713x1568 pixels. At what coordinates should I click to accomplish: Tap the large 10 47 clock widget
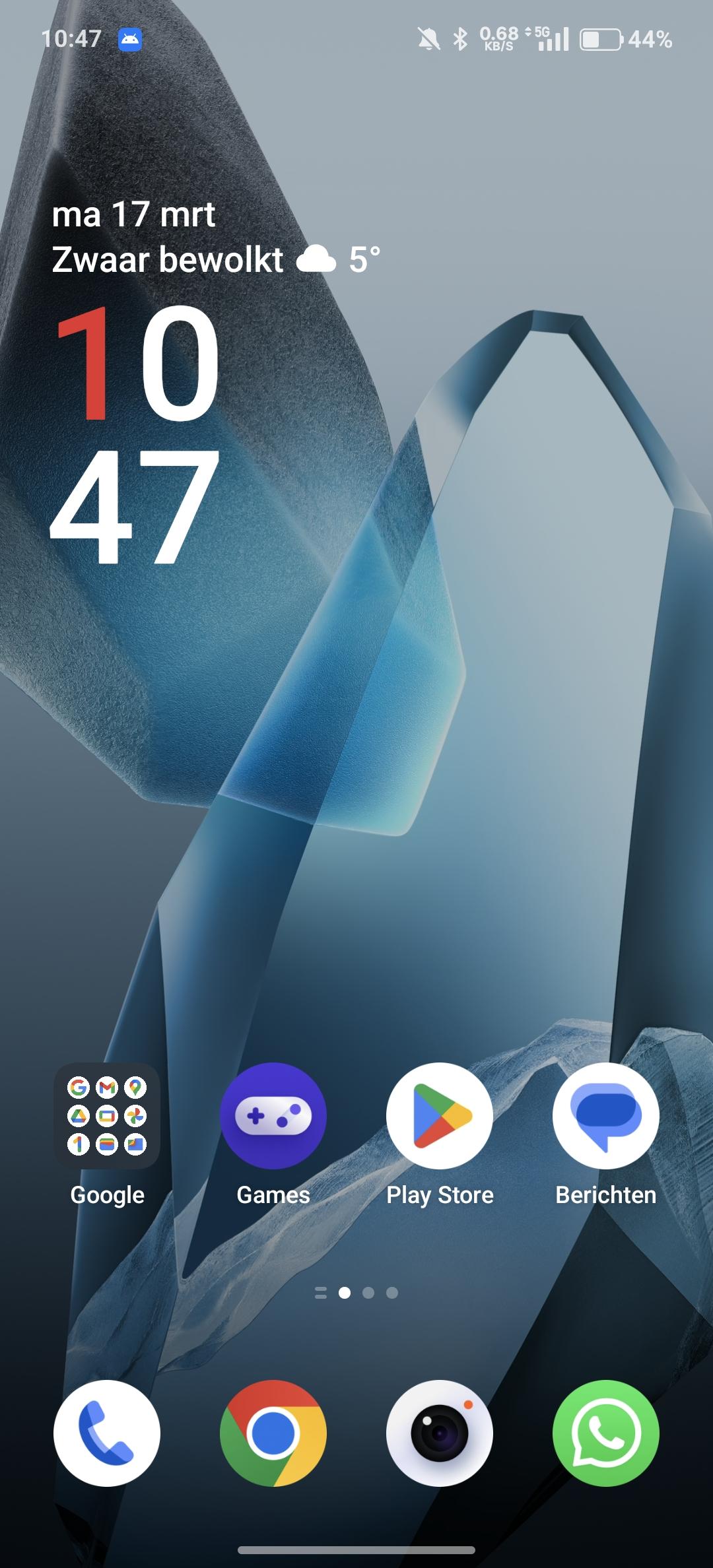(135, 436)
